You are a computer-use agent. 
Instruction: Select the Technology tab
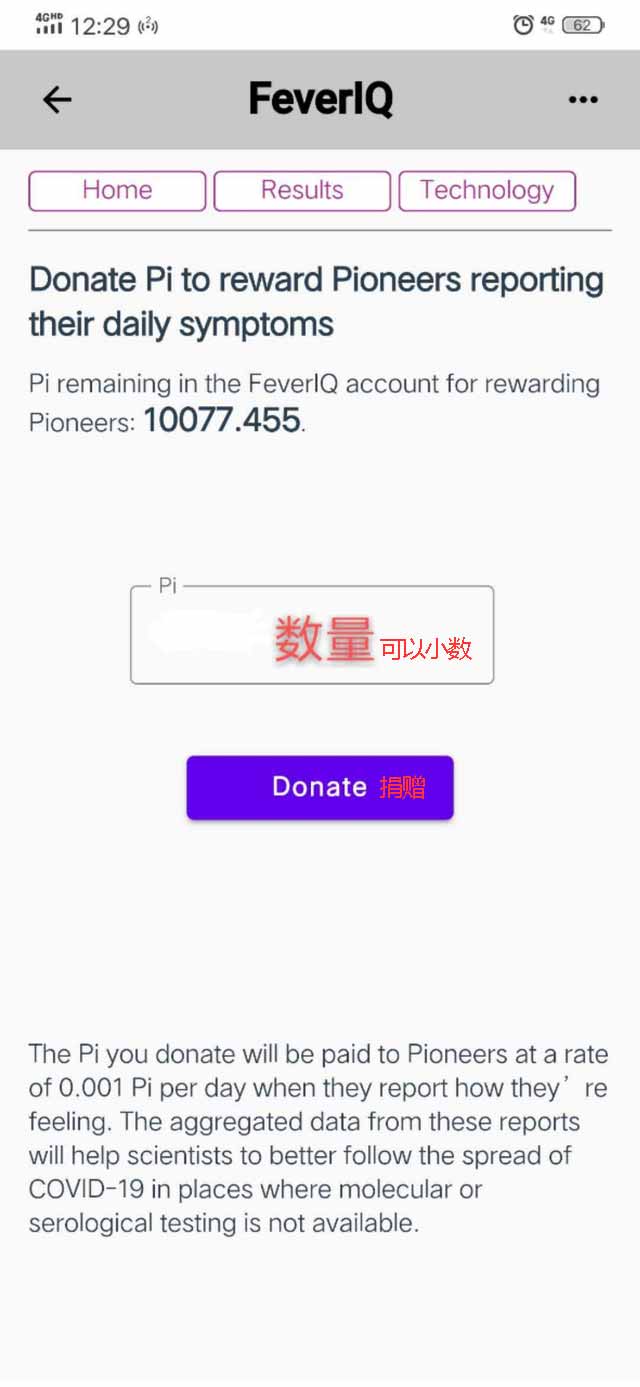point(487,191)
